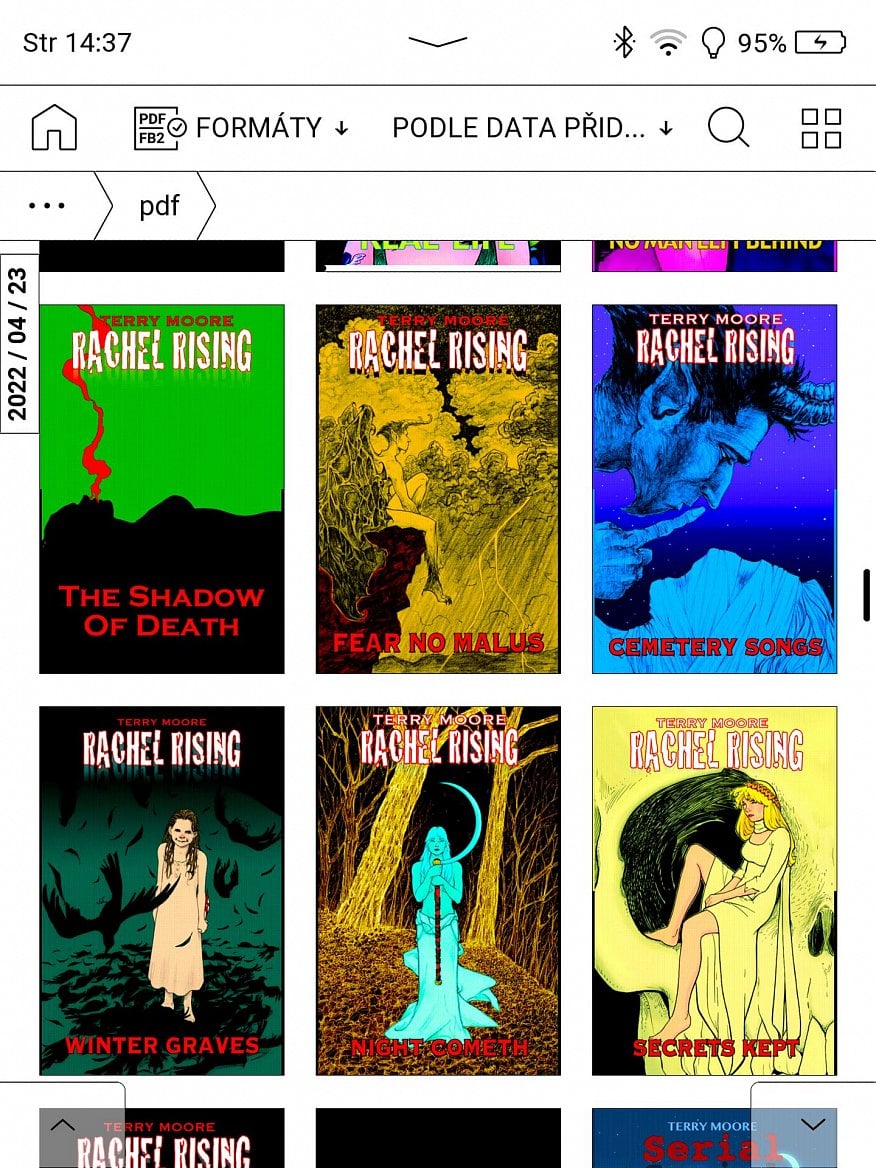Open Rachel Rising: Night Cometh
This screenshot has width=876, height=1168.
(438, 890)
